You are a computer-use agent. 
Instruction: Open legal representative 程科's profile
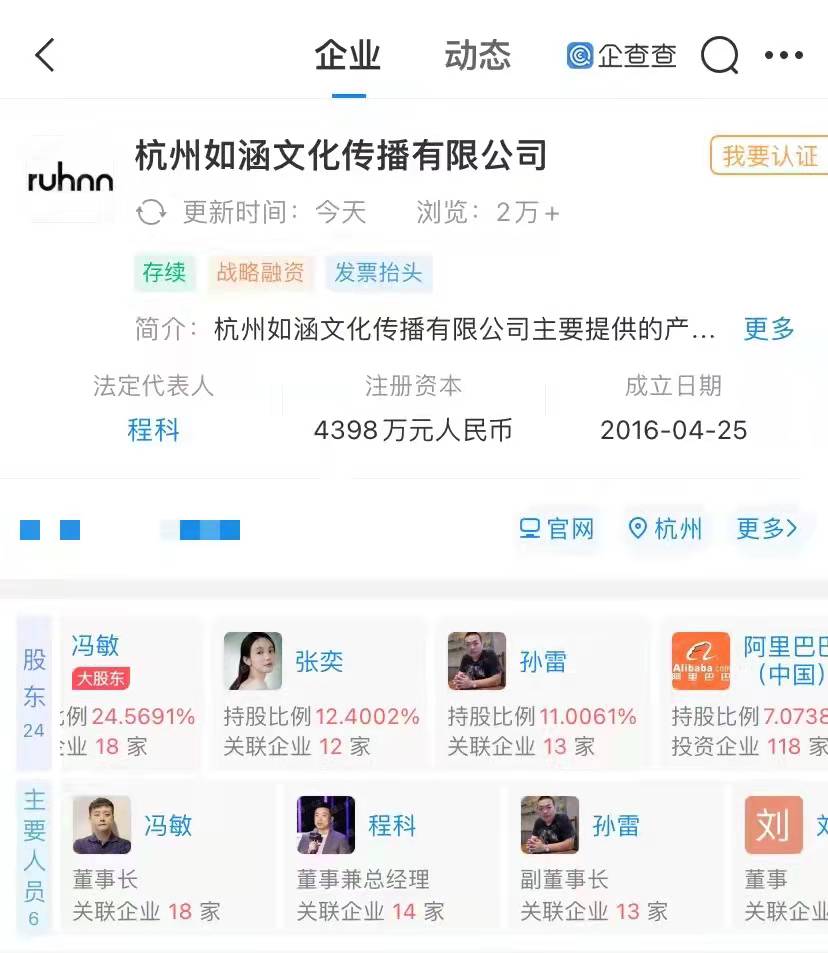coord(153,430)
